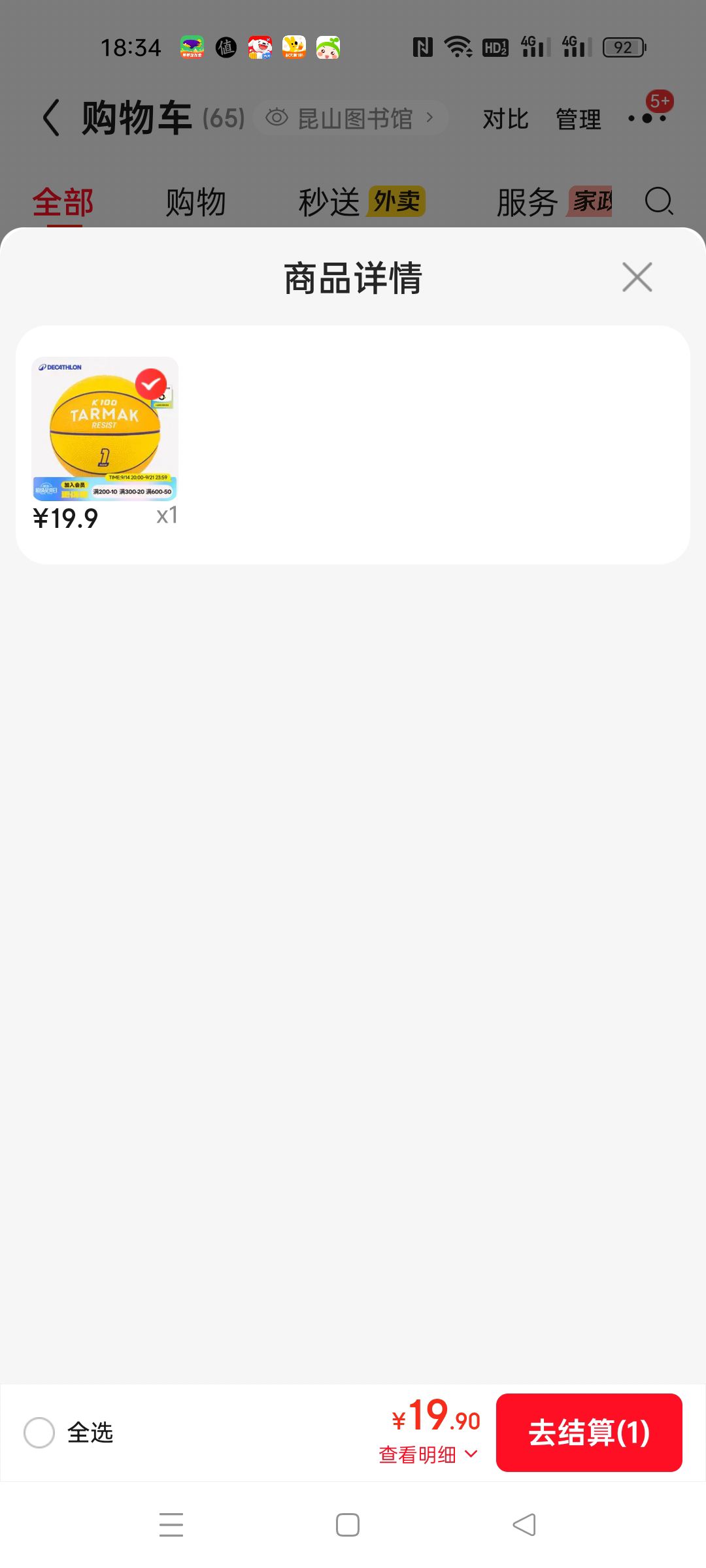Open 管理 to manage the cart
706x1568 pixels.
[579, 119]
